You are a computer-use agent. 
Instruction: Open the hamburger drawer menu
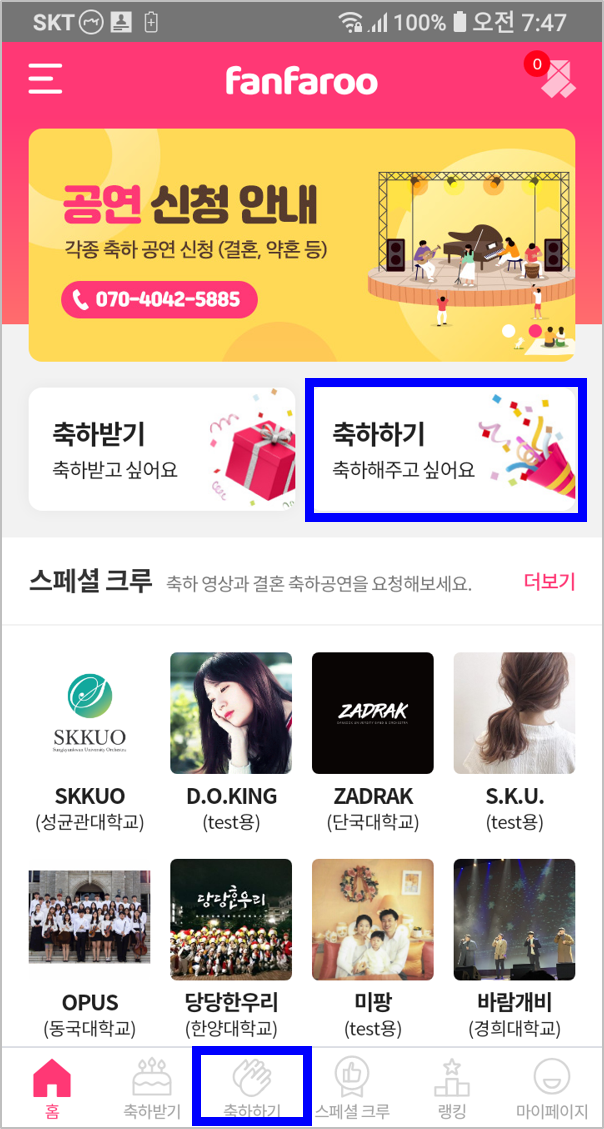46,79
